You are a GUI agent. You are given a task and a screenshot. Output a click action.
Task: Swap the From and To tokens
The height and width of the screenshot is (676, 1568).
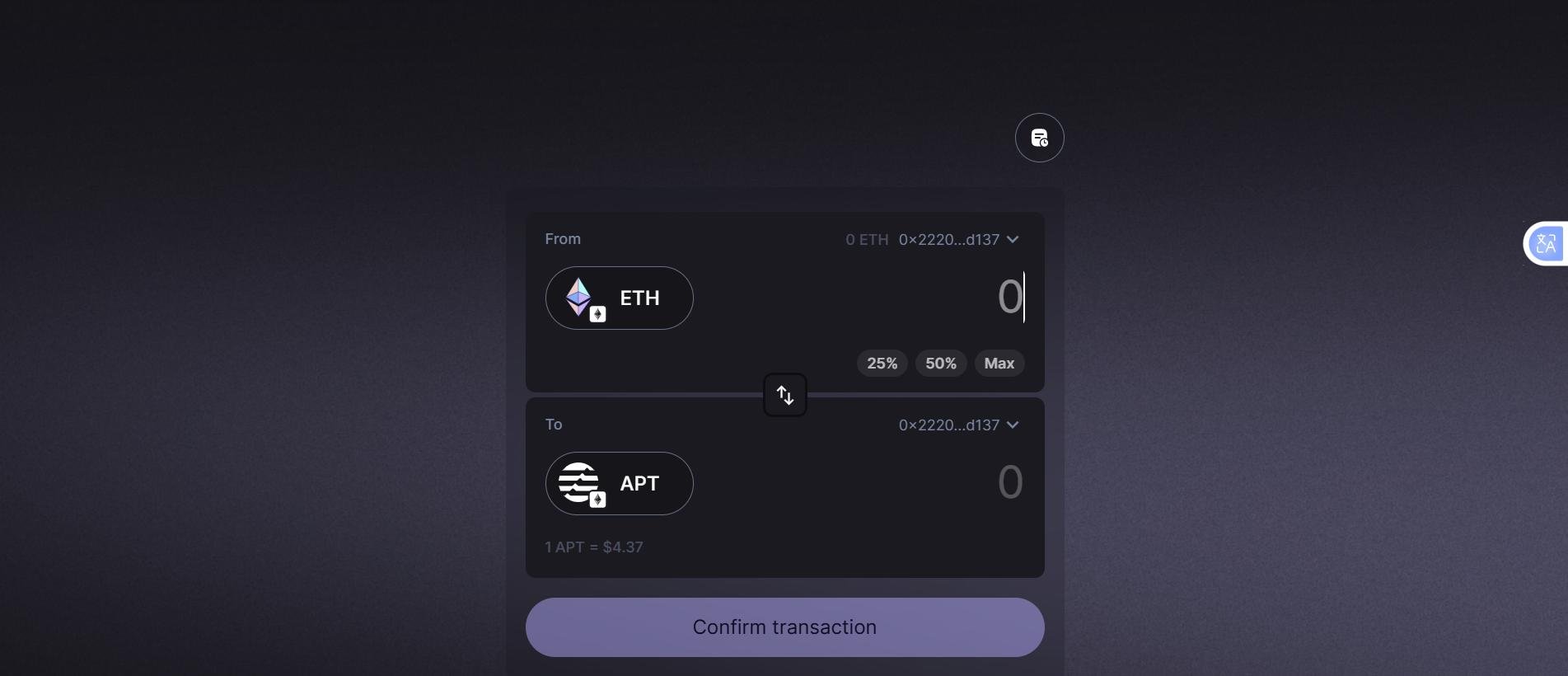[784, 396]
